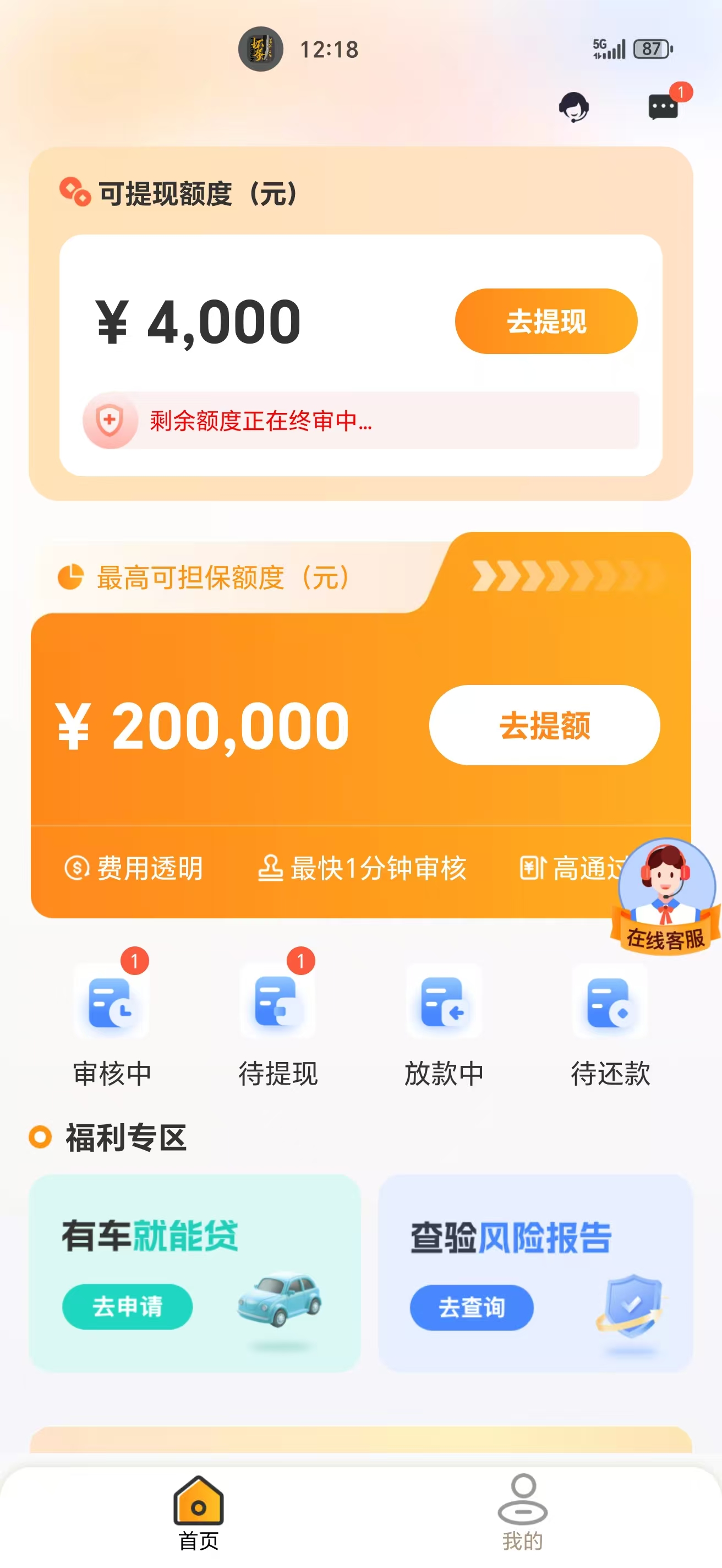Tap the 去提现 withdraw button
722x1568 pixels.
click(x=546, y=321)
